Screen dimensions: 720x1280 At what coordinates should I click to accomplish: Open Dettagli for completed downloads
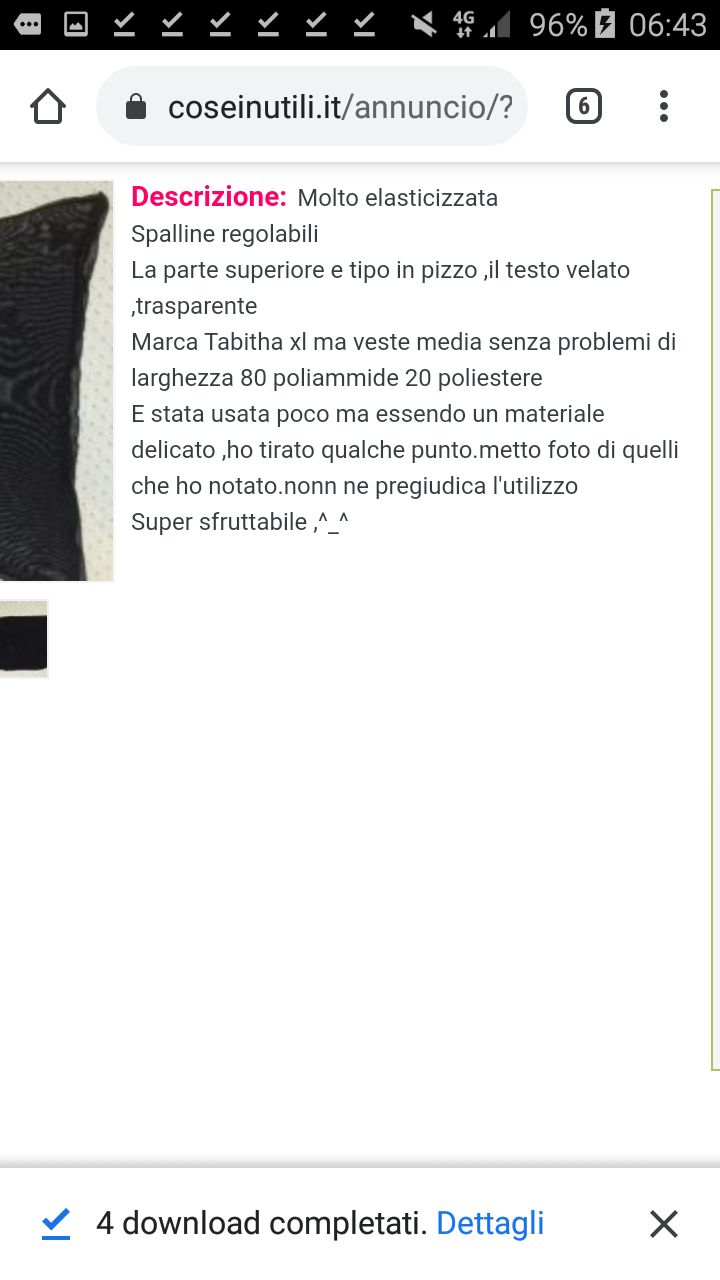click(x=490, y=1223)
